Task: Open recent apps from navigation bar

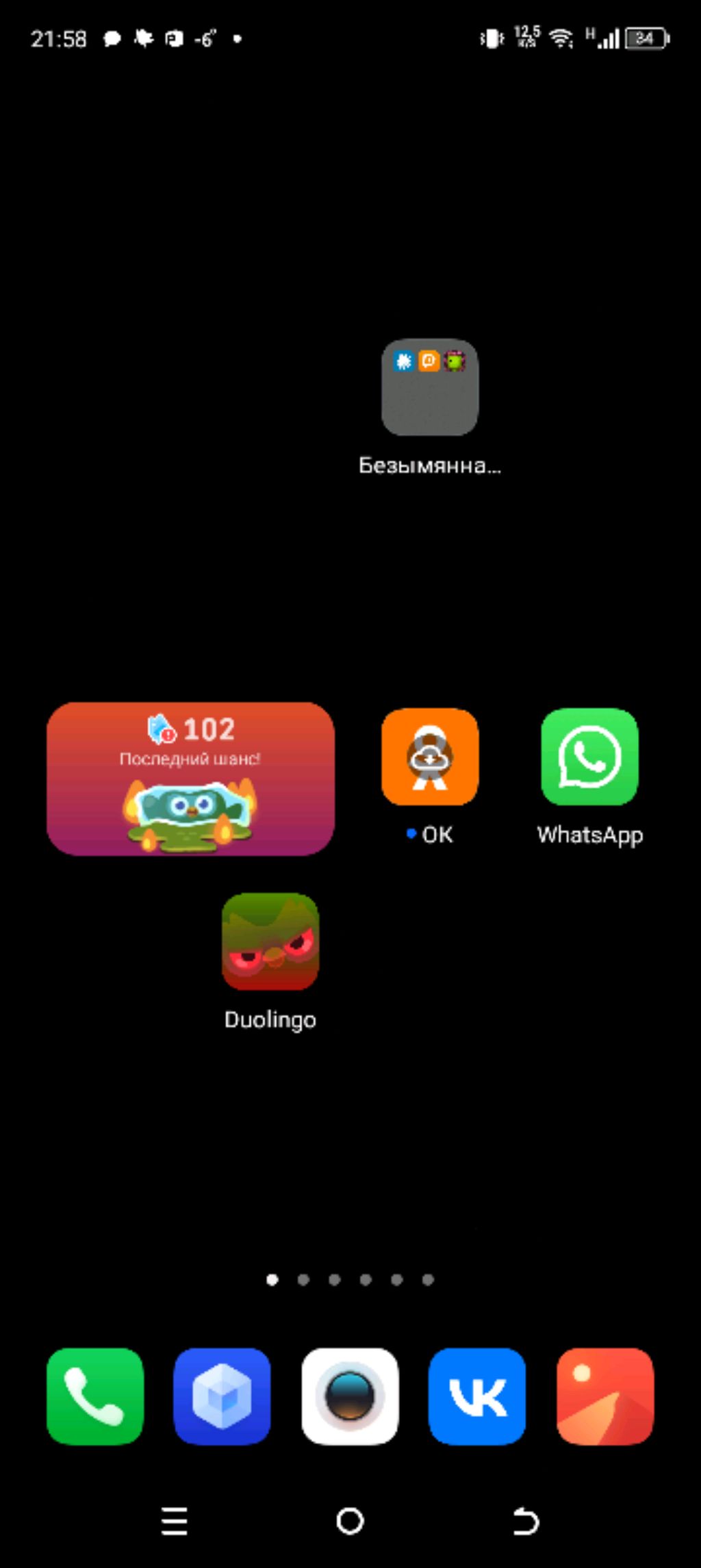Action: (175, 1521)
